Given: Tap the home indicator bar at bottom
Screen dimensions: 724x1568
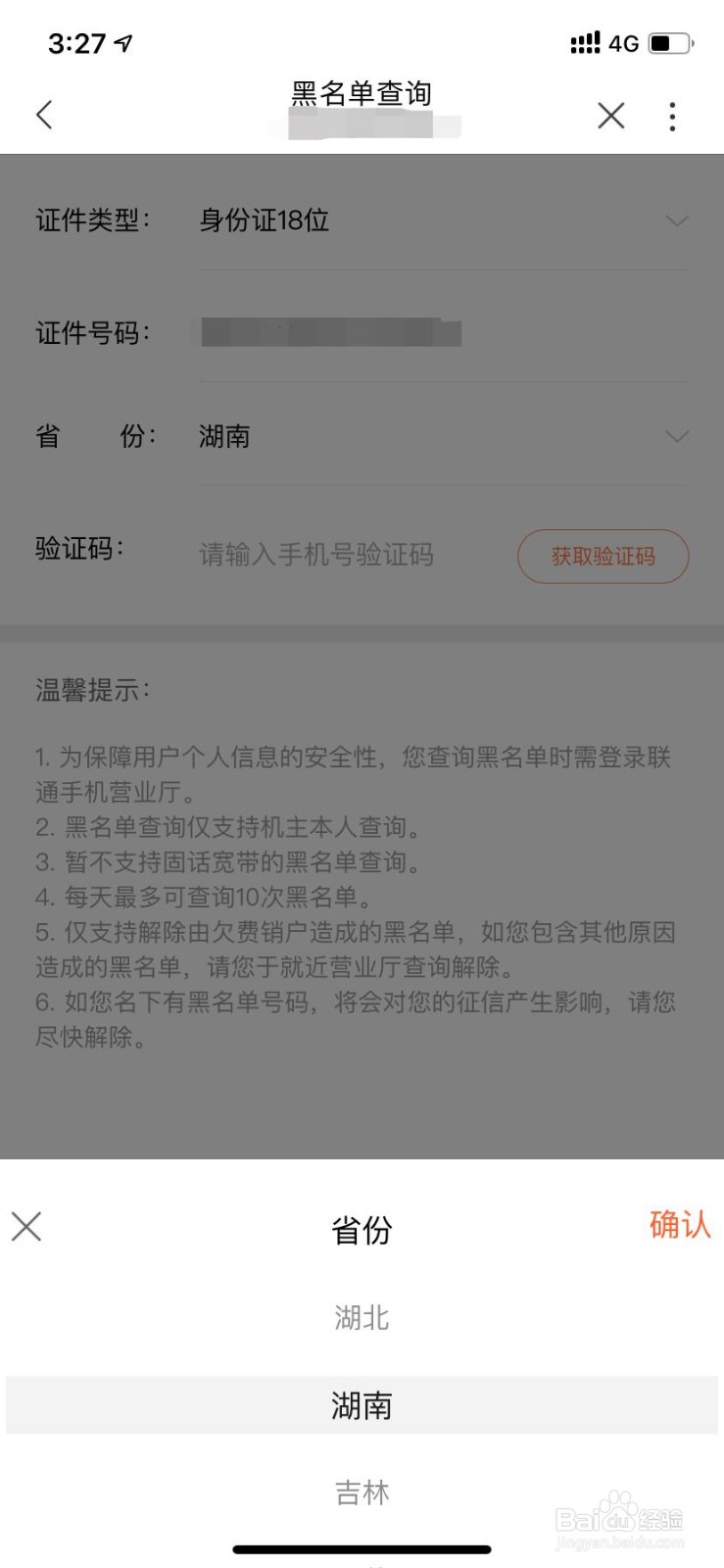Looking at the screenshot, I should tap(362, 1549).
